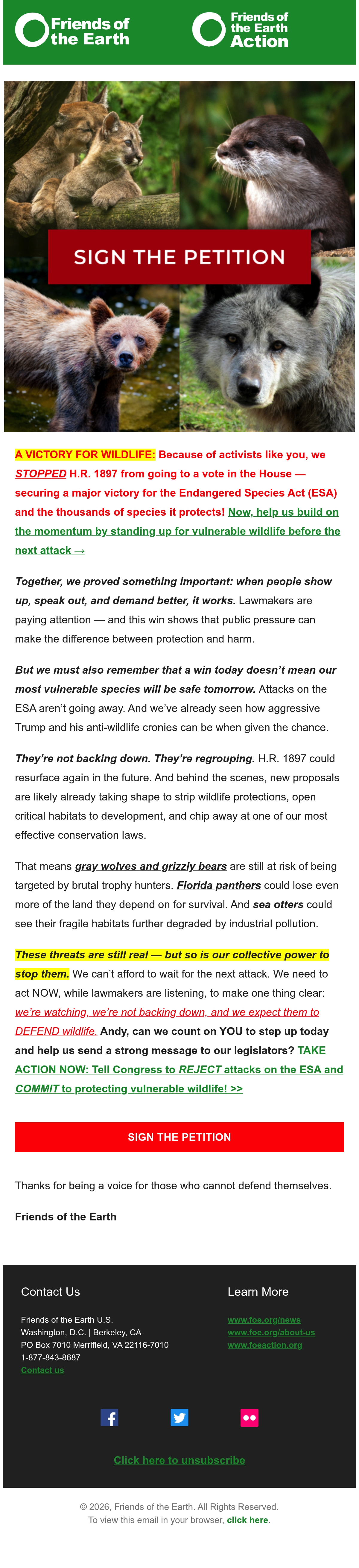This screenshot has width=359, height=1568.
Task: Open the red 'we're watching, we're not backing down' link
Action: tap(167, 1022)
